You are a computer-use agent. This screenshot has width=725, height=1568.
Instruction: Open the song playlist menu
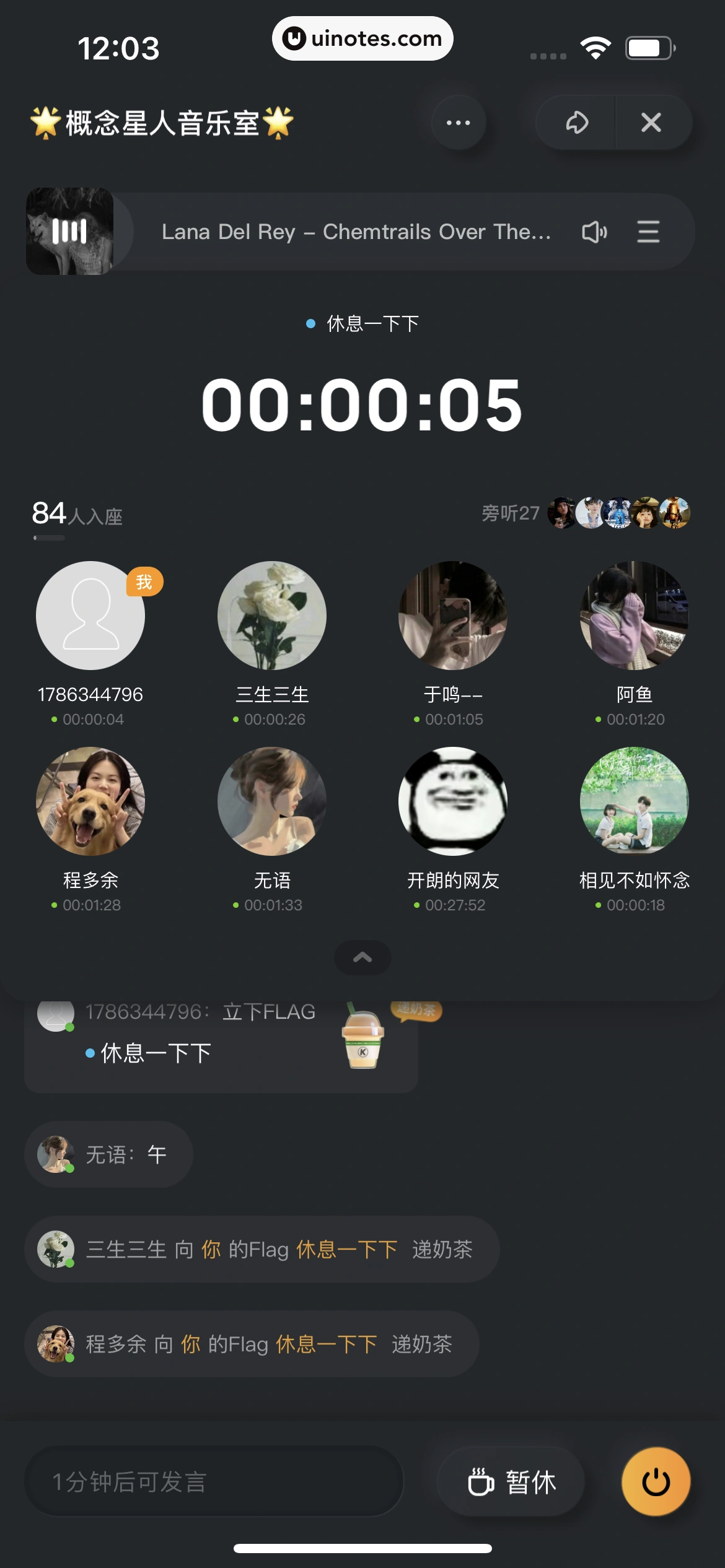648,231
